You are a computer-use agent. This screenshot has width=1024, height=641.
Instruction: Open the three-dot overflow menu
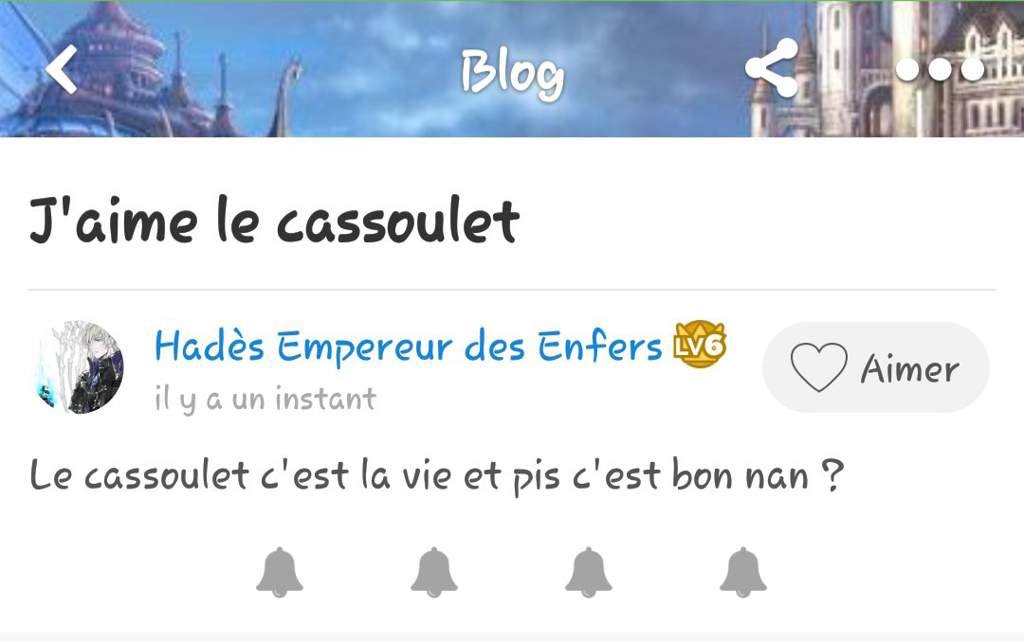[940, 69]
